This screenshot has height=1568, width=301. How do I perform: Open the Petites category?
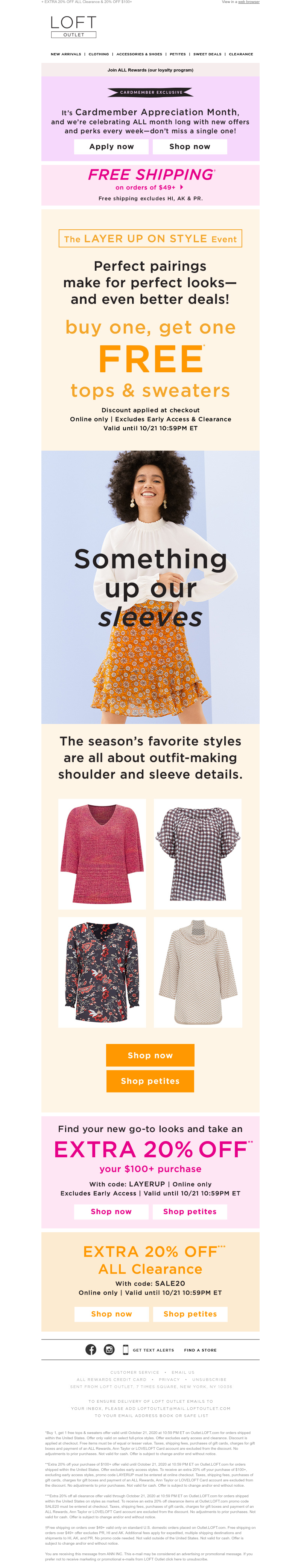[x=178, y=54]
